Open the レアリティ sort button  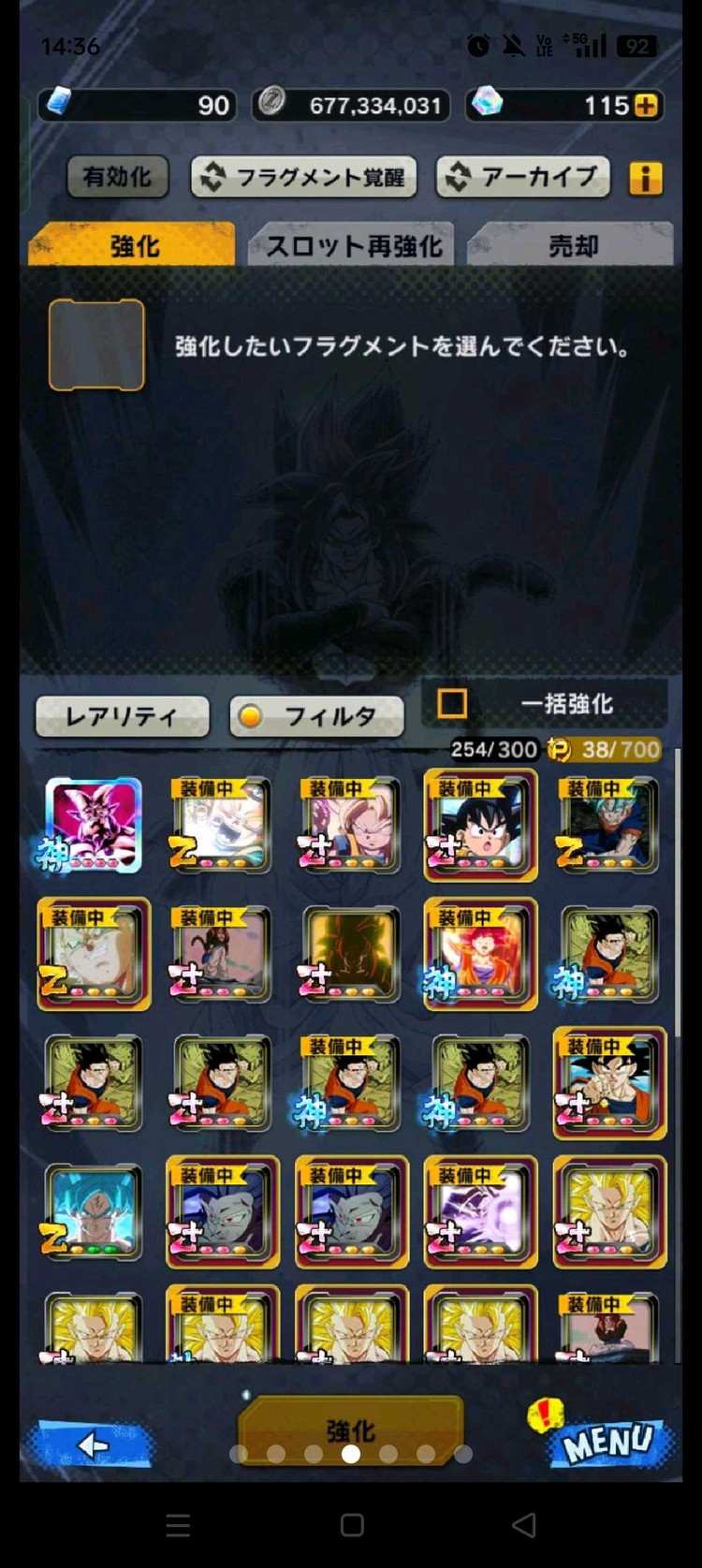[x=122, y=716]
